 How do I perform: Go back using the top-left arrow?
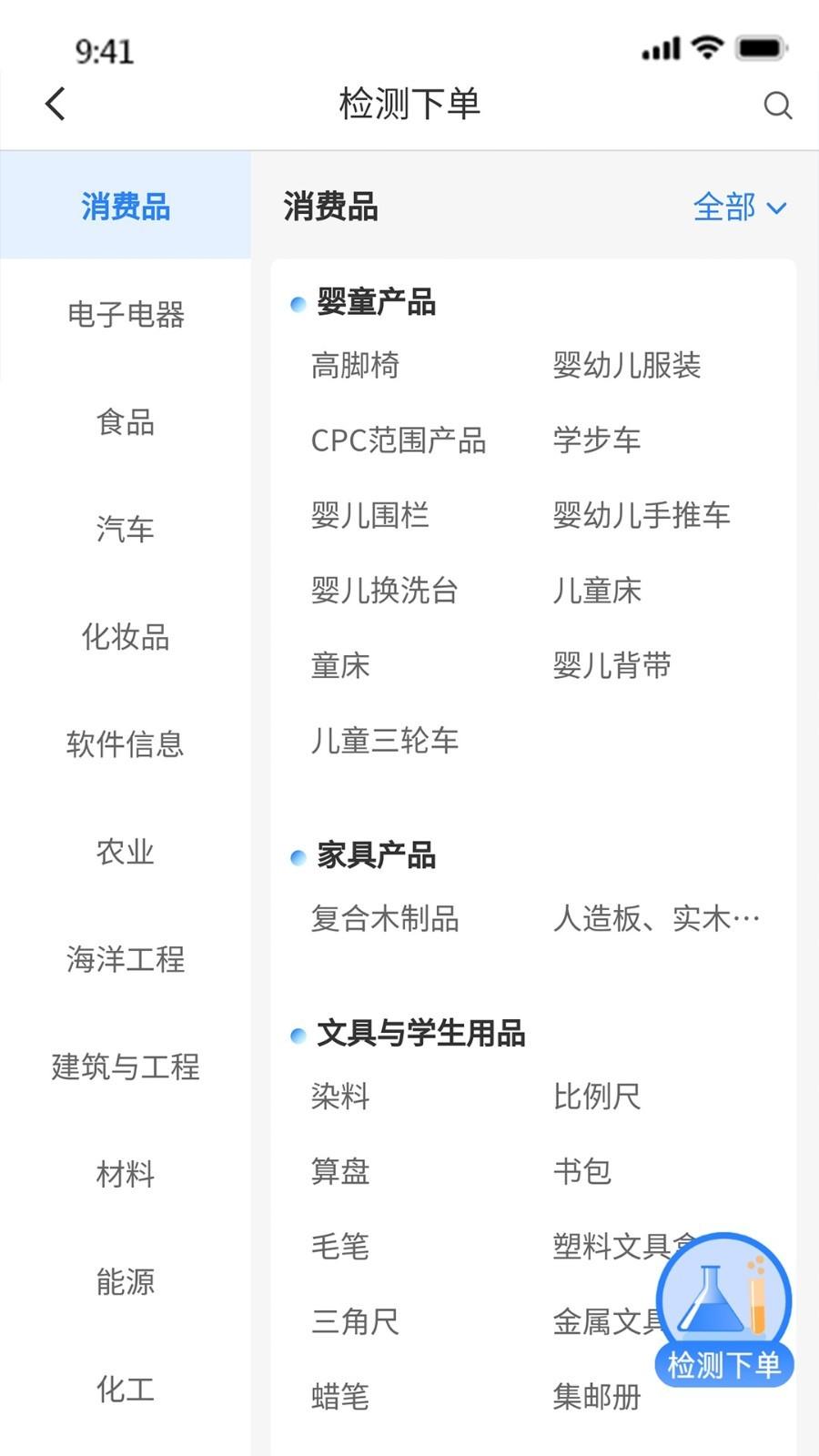pos(56,104)
